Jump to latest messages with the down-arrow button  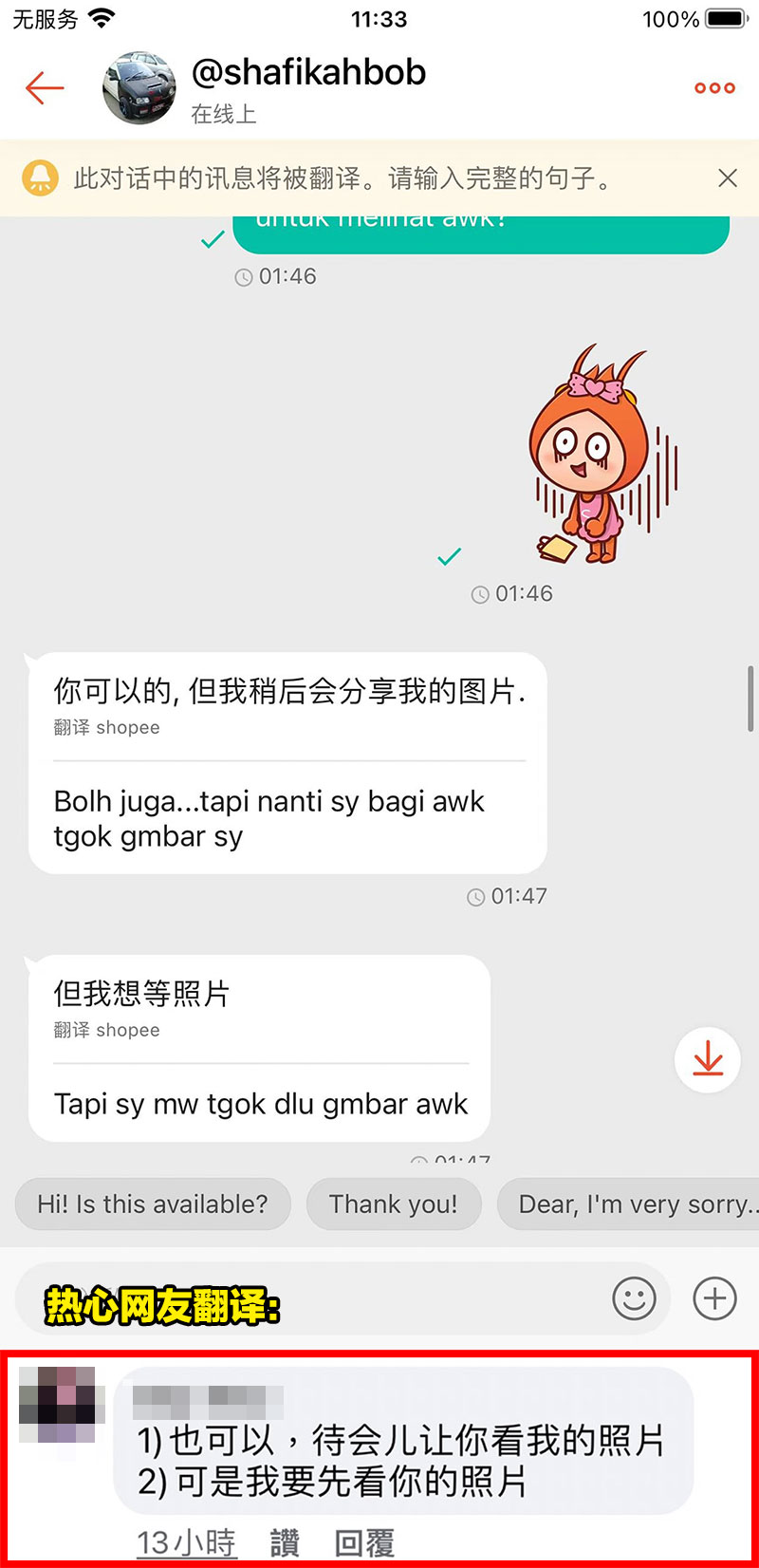(707, 1059)
